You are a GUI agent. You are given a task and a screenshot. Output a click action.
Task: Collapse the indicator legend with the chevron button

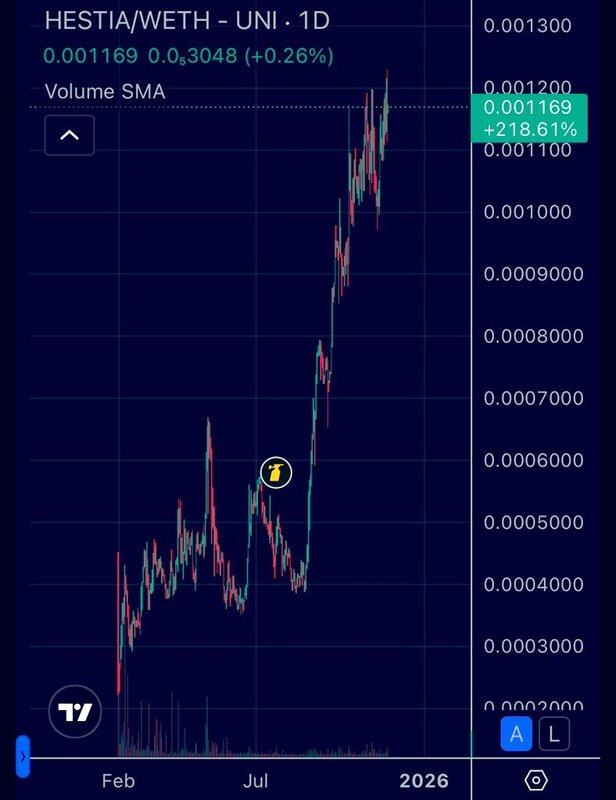69,135
